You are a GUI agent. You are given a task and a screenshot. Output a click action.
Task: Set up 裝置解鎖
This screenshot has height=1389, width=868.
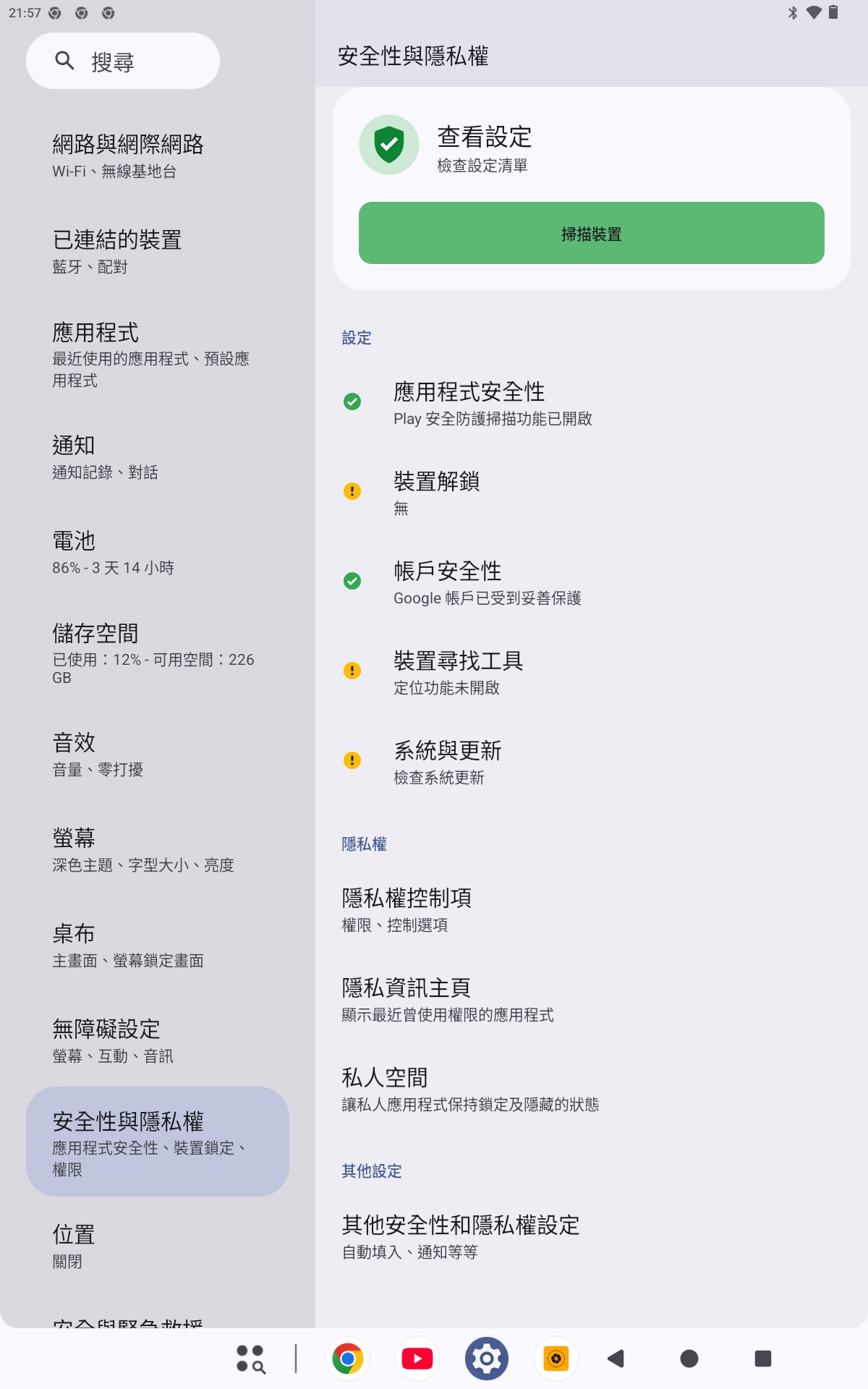click(436, 493)
